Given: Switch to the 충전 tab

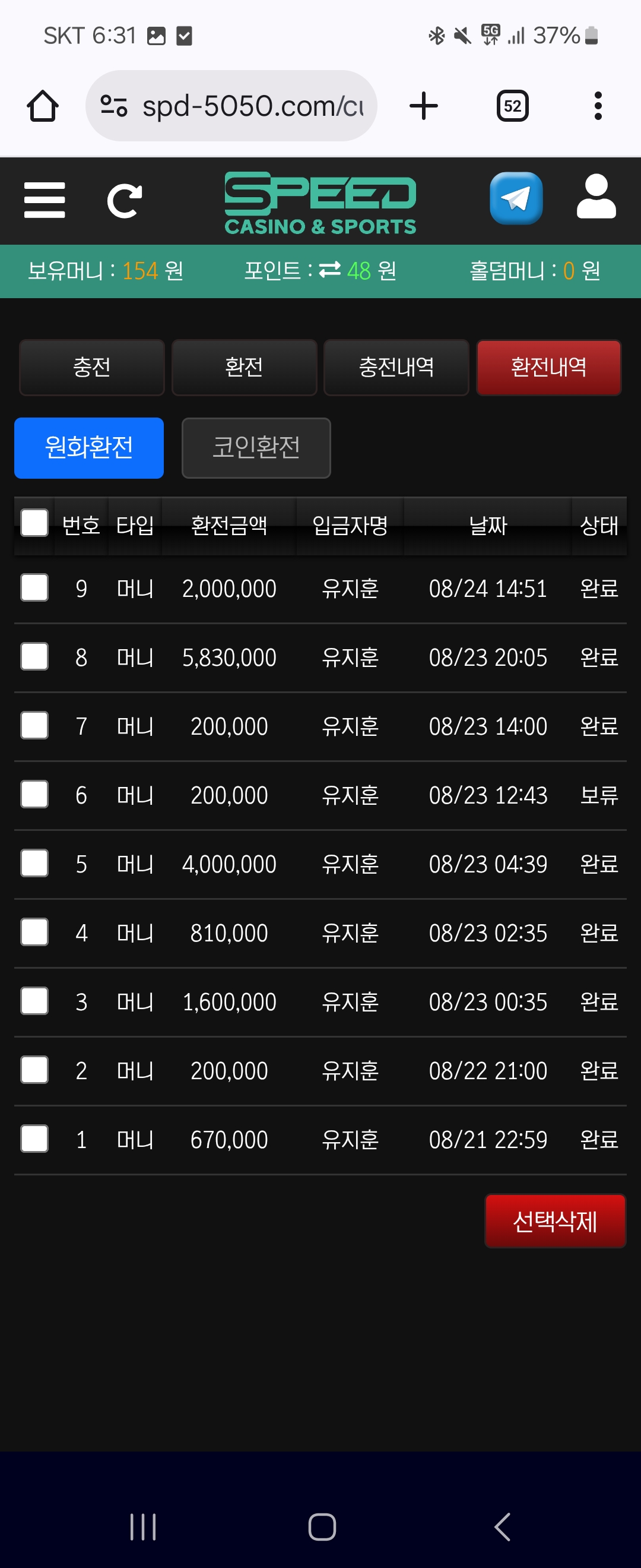Looking at the screenshot, I should click(x=92, y=368).
